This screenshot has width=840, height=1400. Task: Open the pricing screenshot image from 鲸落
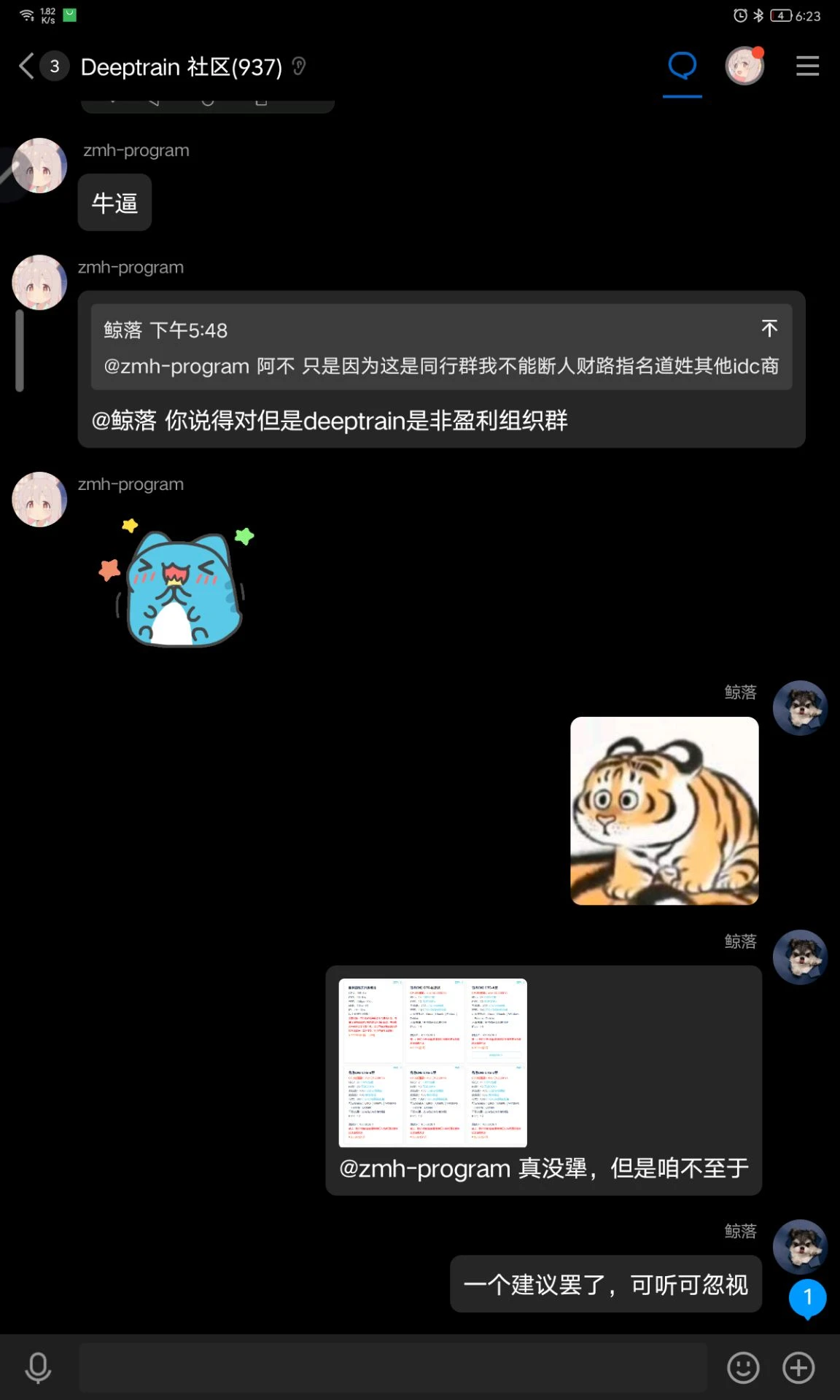pyautogui.click(x=432, y=1062)
